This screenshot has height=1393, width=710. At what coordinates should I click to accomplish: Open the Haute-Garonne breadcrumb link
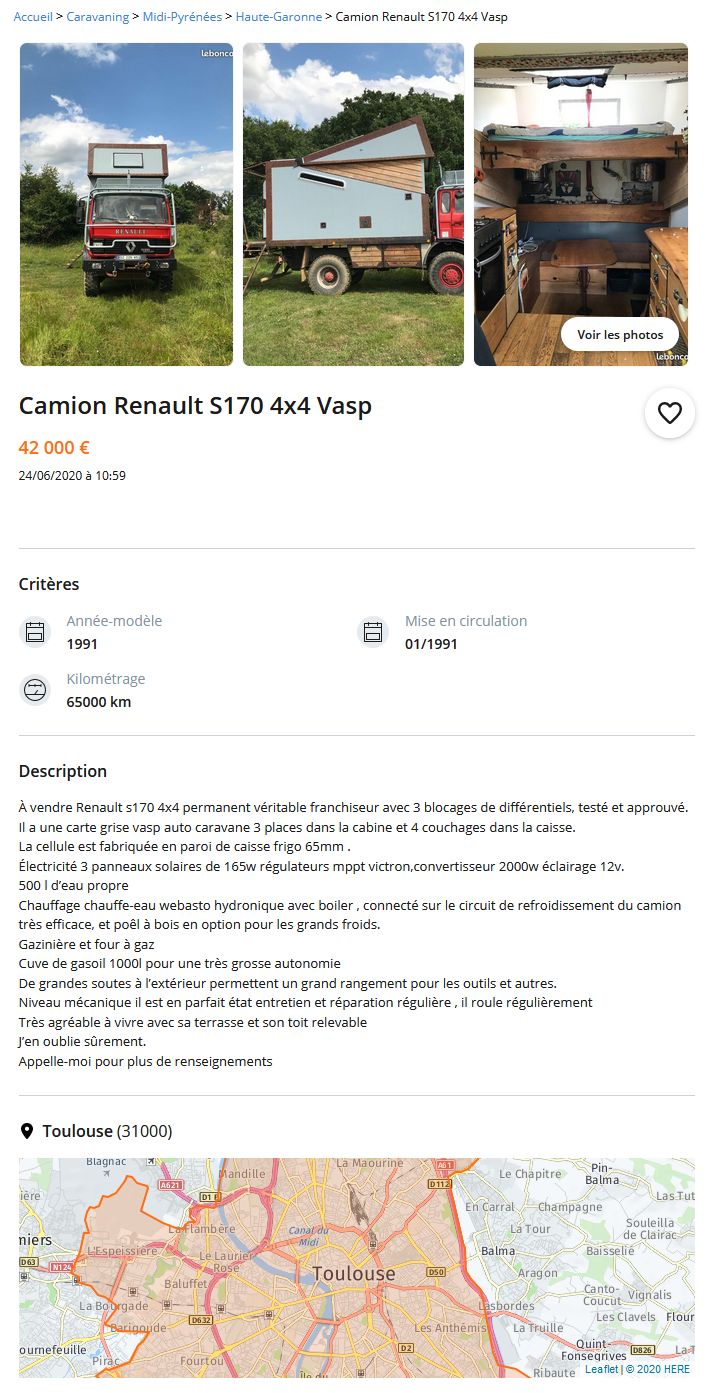pos(278,17)
